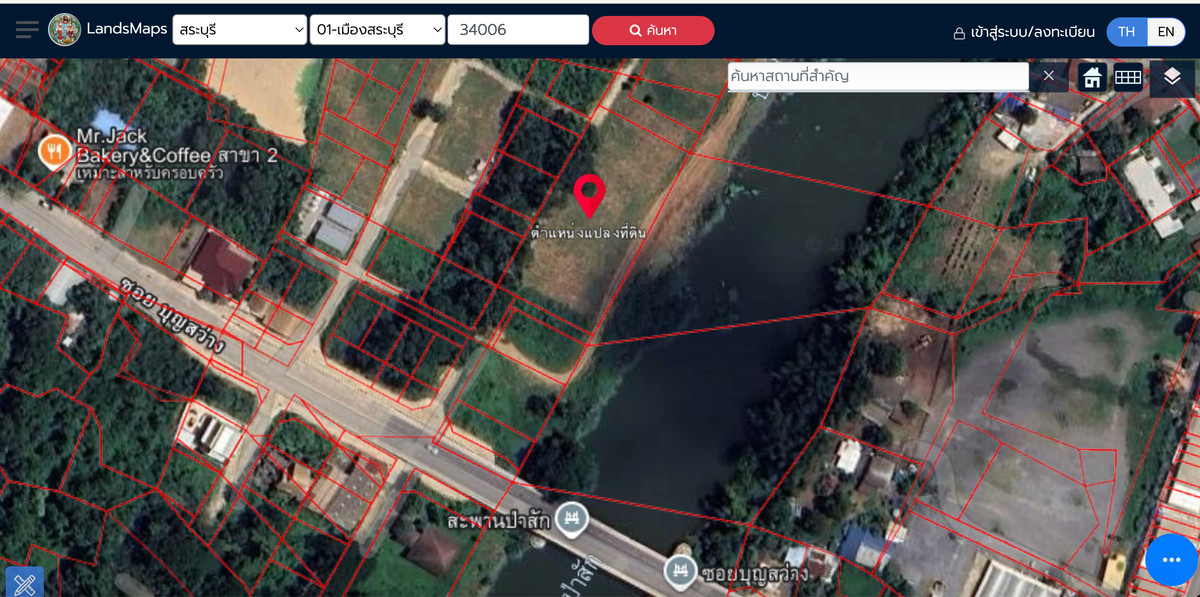Viewport: 1200px width, 597px height.
Task: Select Mr.Jack Bakery&Coffee place marker
Action: click(x=53, y=151)
